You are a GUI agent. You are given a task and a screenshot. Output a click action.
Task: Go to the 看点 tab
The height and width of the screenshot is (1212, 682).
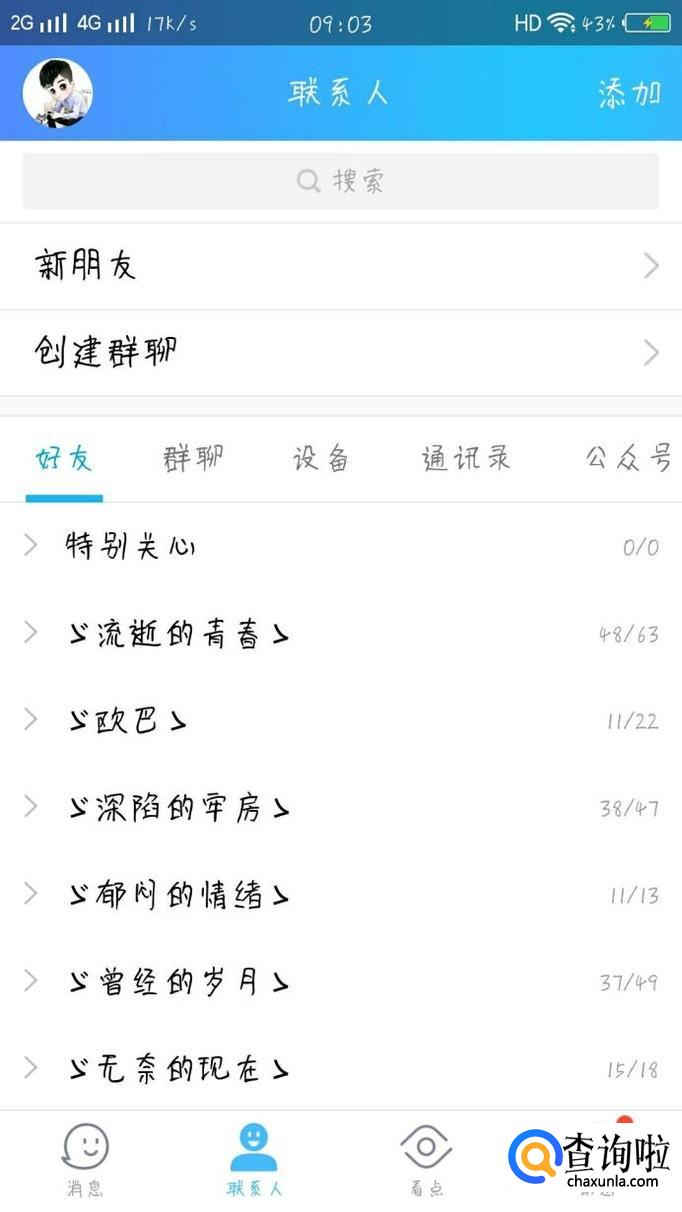(x=427, y=1160)
